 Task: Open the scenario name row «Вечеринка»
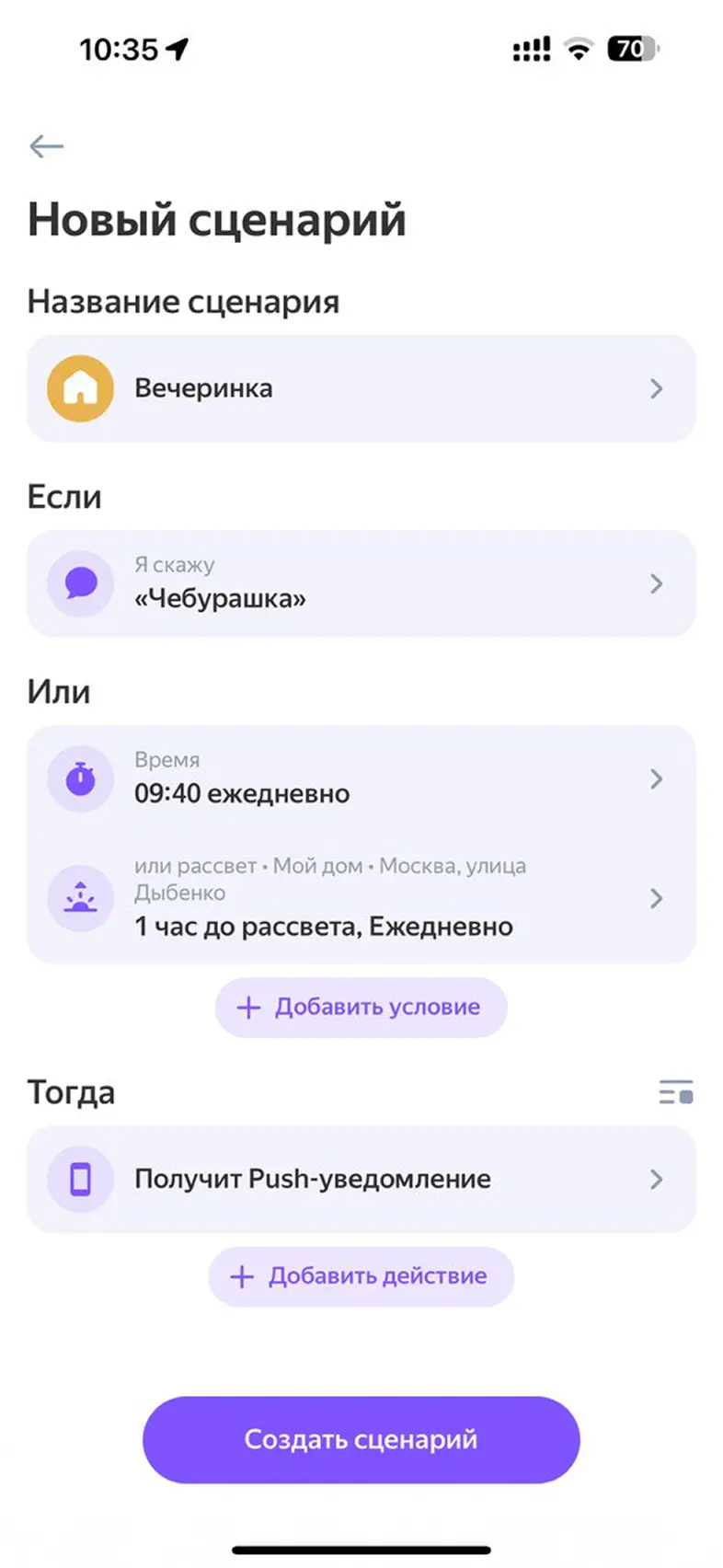(361, 388)
